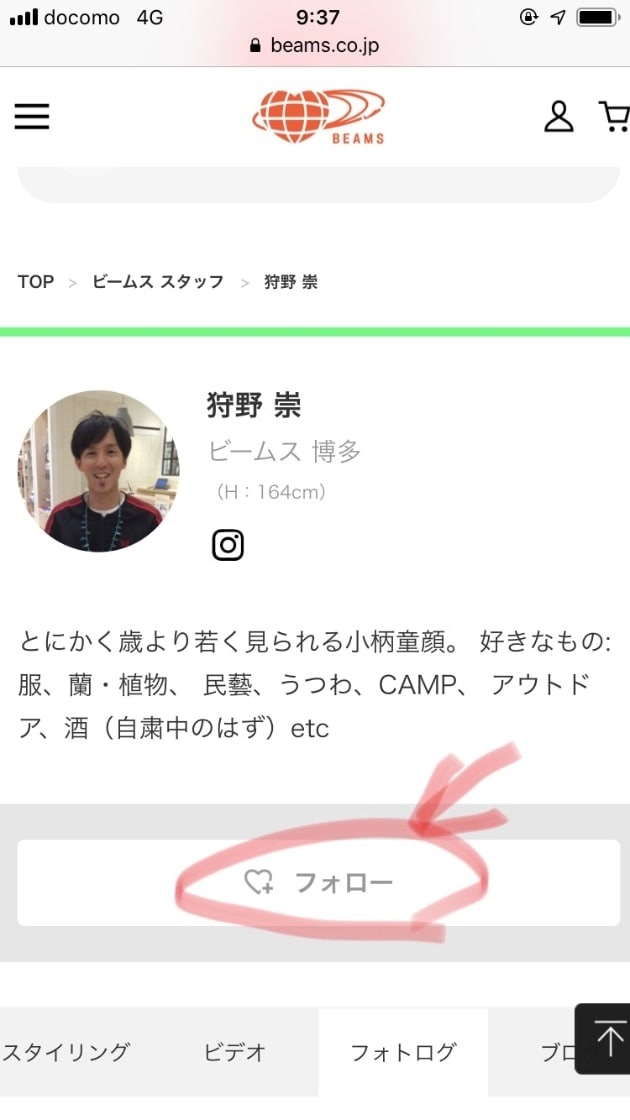Open 狩野 崇's Instagram profile

click(x=228, y=545)
